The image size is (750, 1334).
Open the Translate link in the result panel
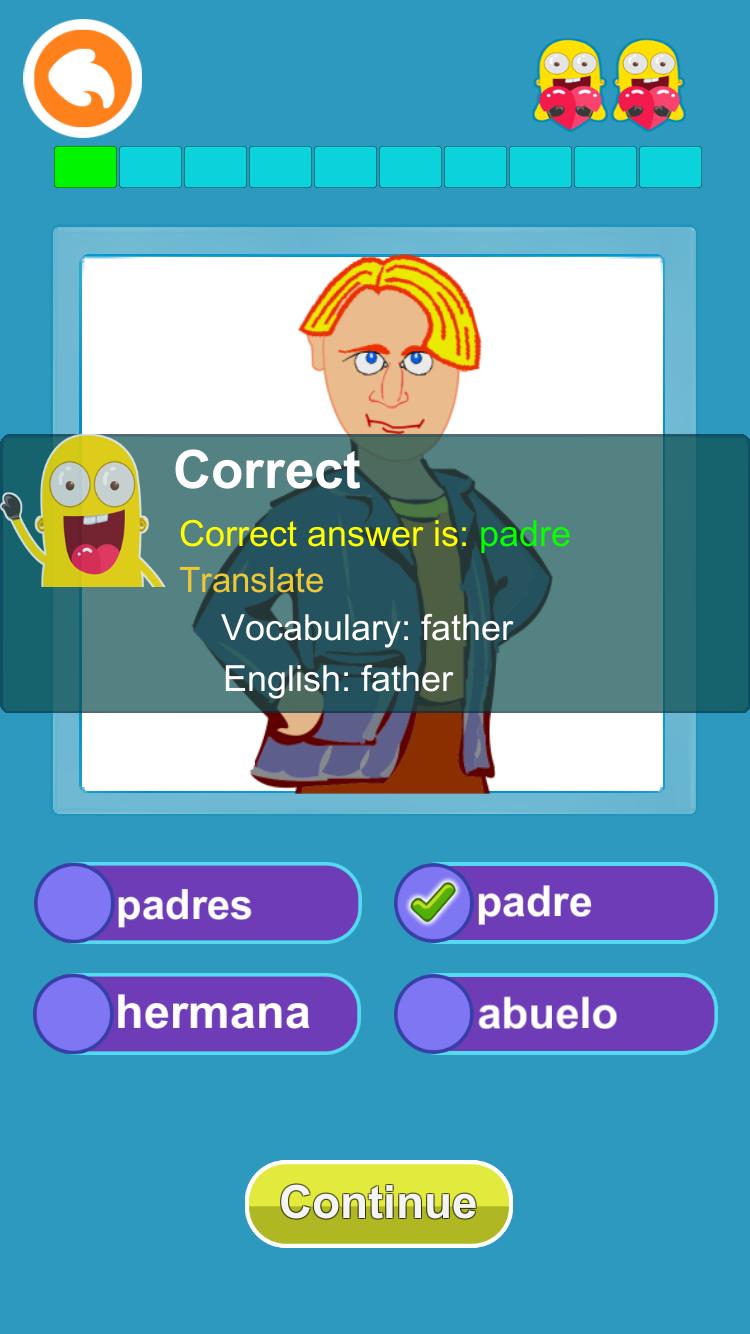pos(252,580)
